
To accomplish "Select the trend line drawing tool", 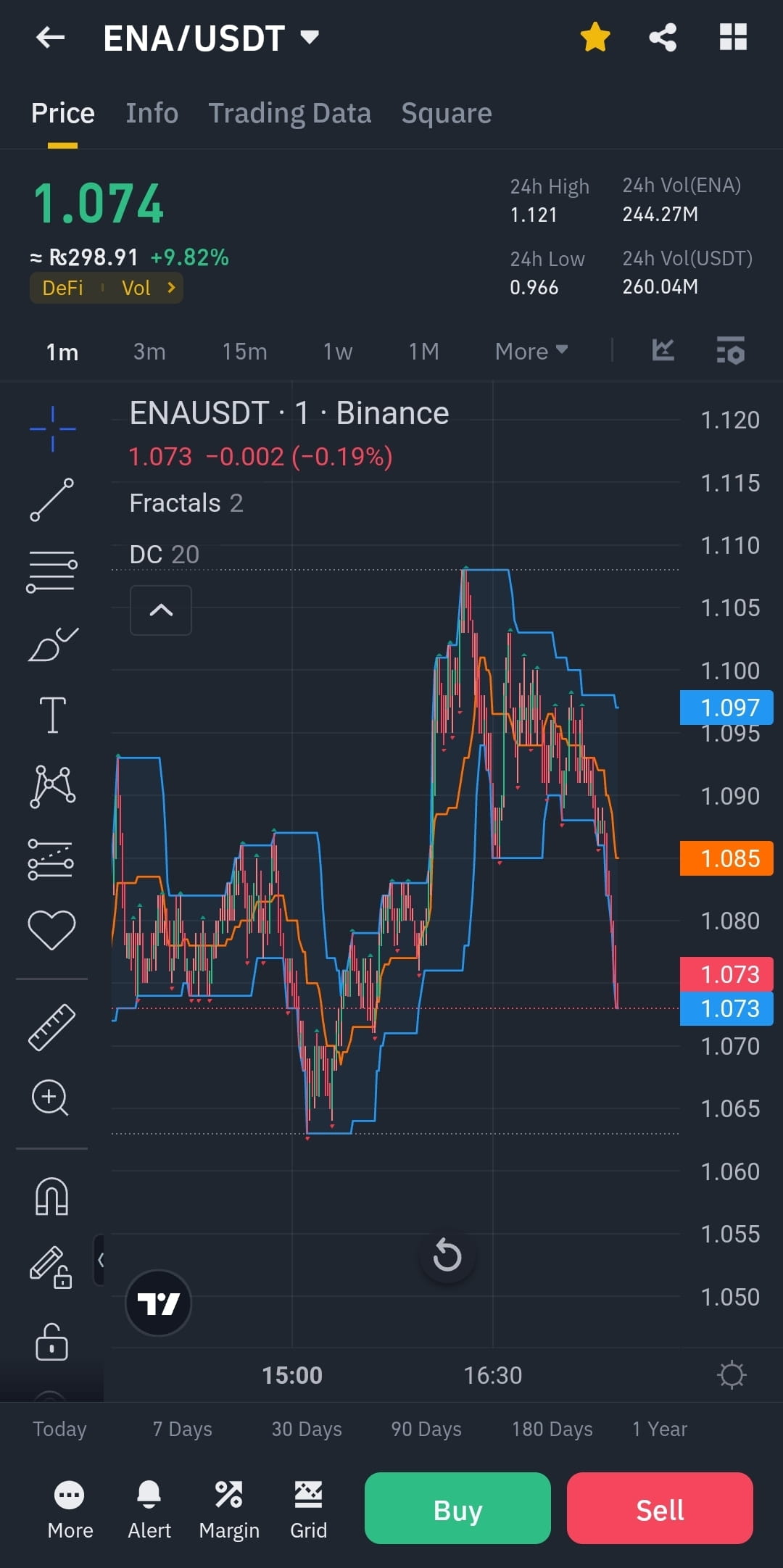I will coord(52,500).
